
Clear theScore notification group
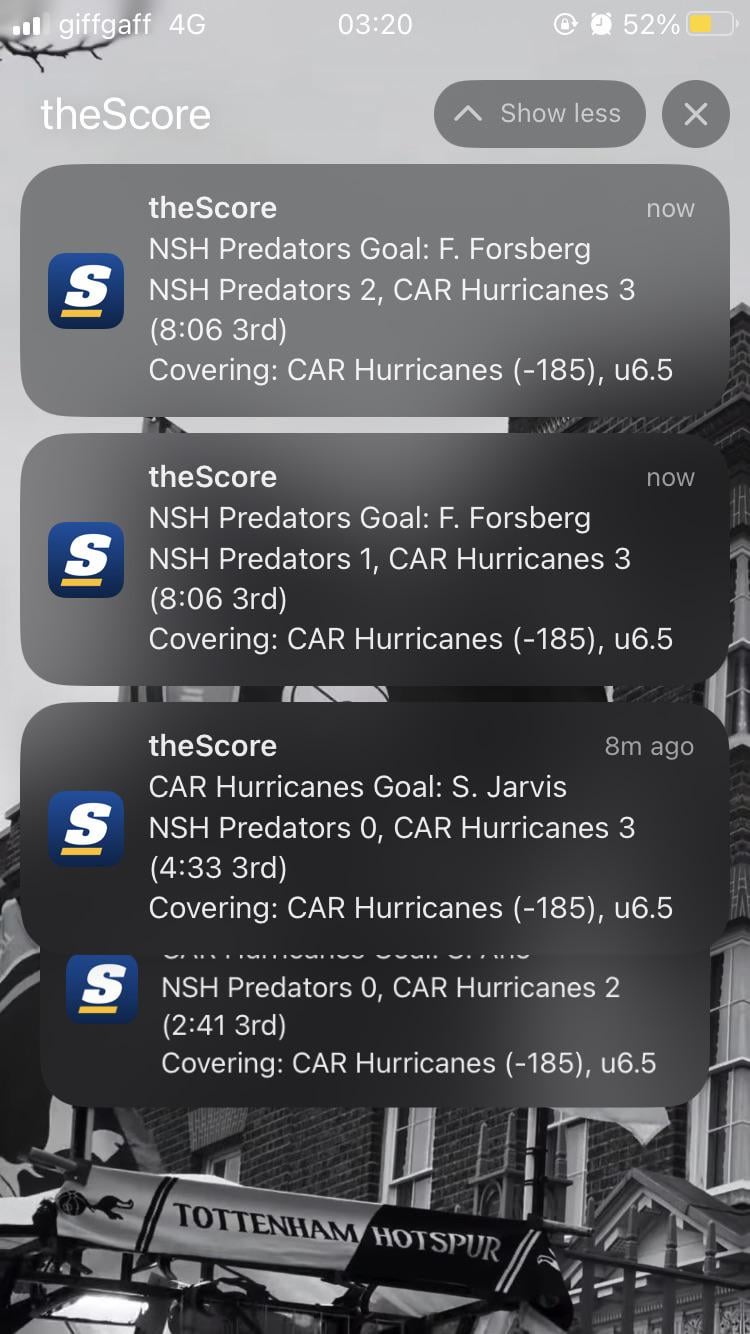click(695, 114)
